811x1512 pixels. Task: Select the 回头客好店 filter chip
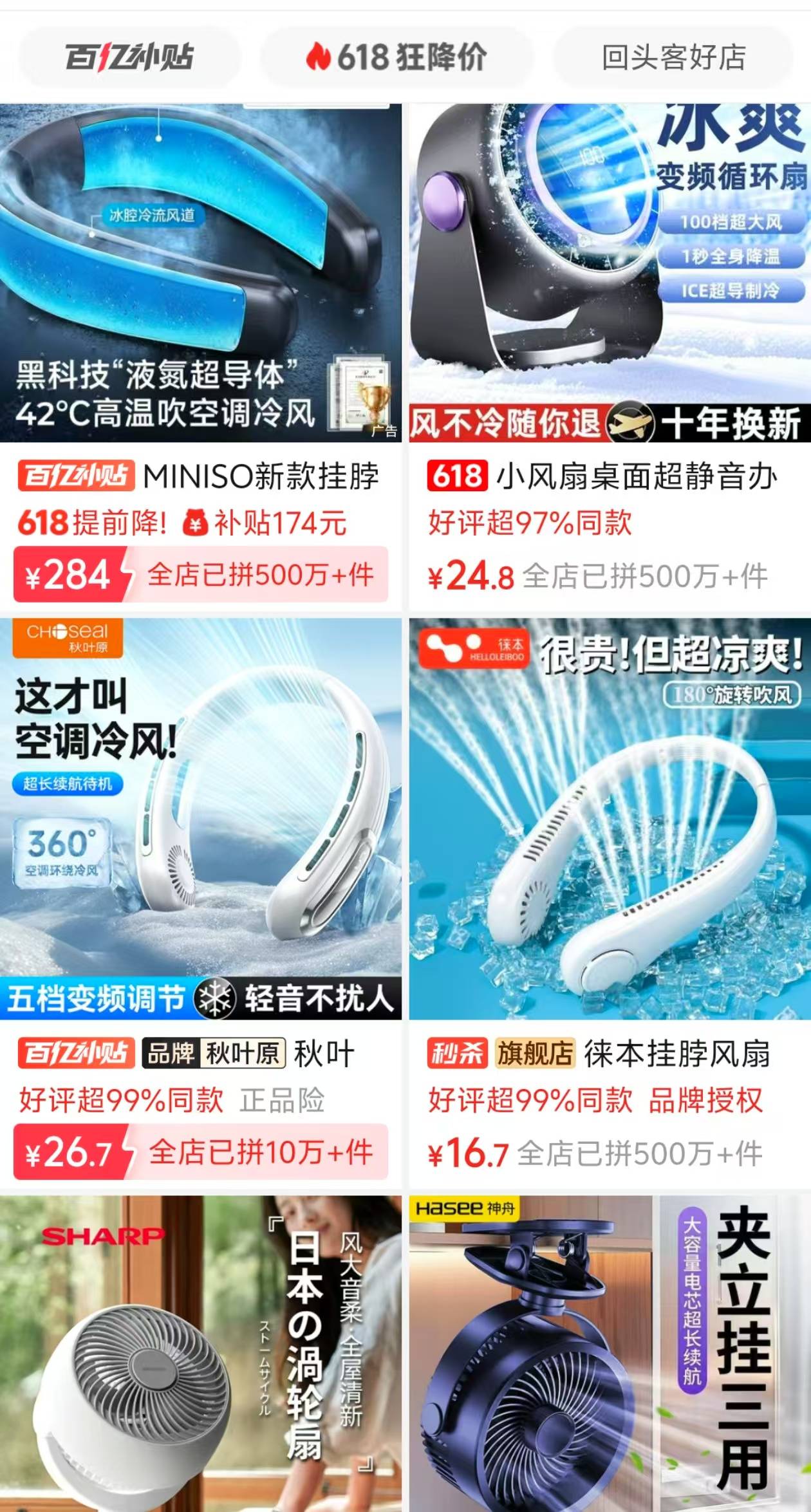click(x=673, y=57)
